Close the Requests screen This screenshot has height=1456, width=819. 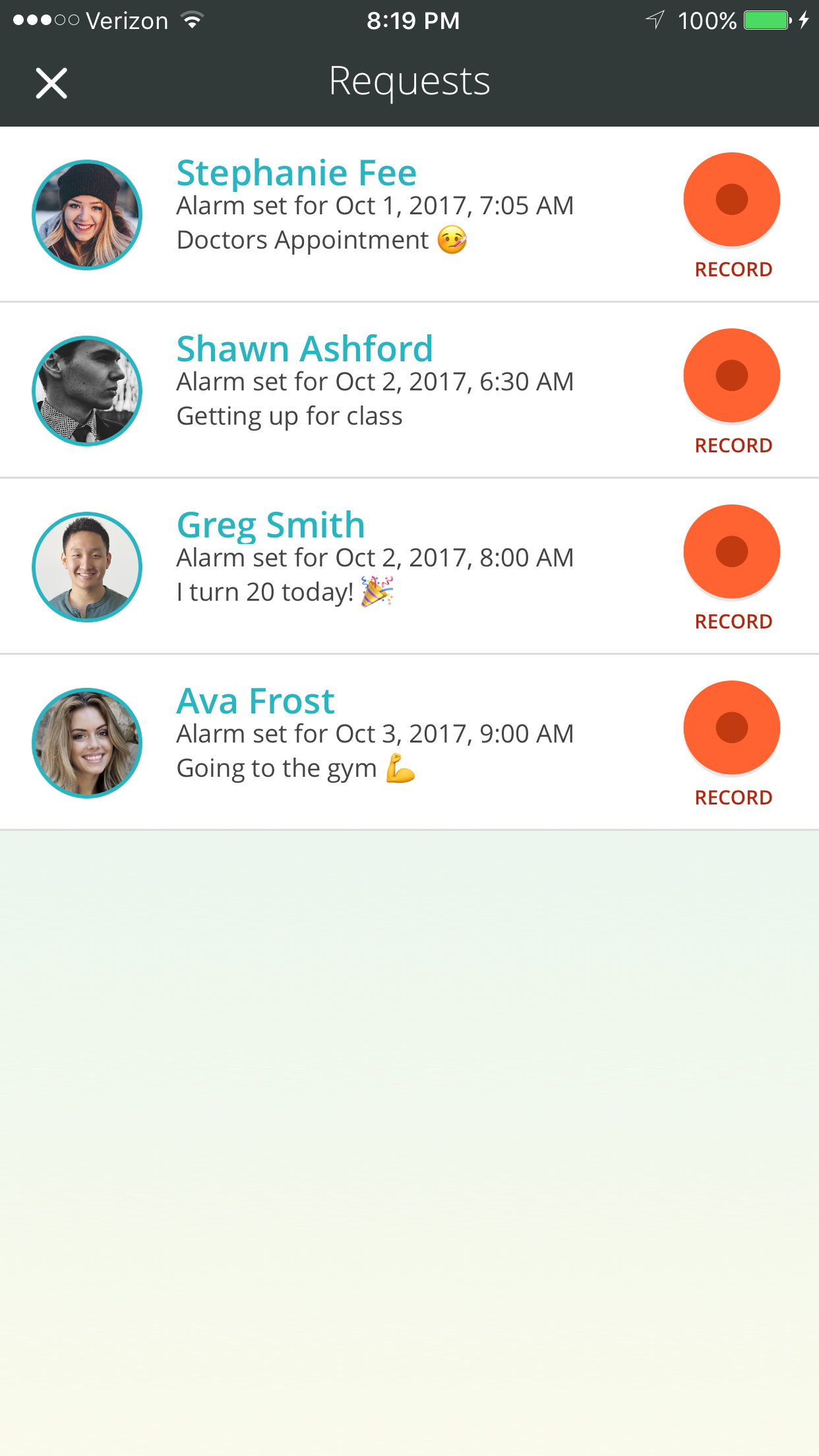click(51, 84)
